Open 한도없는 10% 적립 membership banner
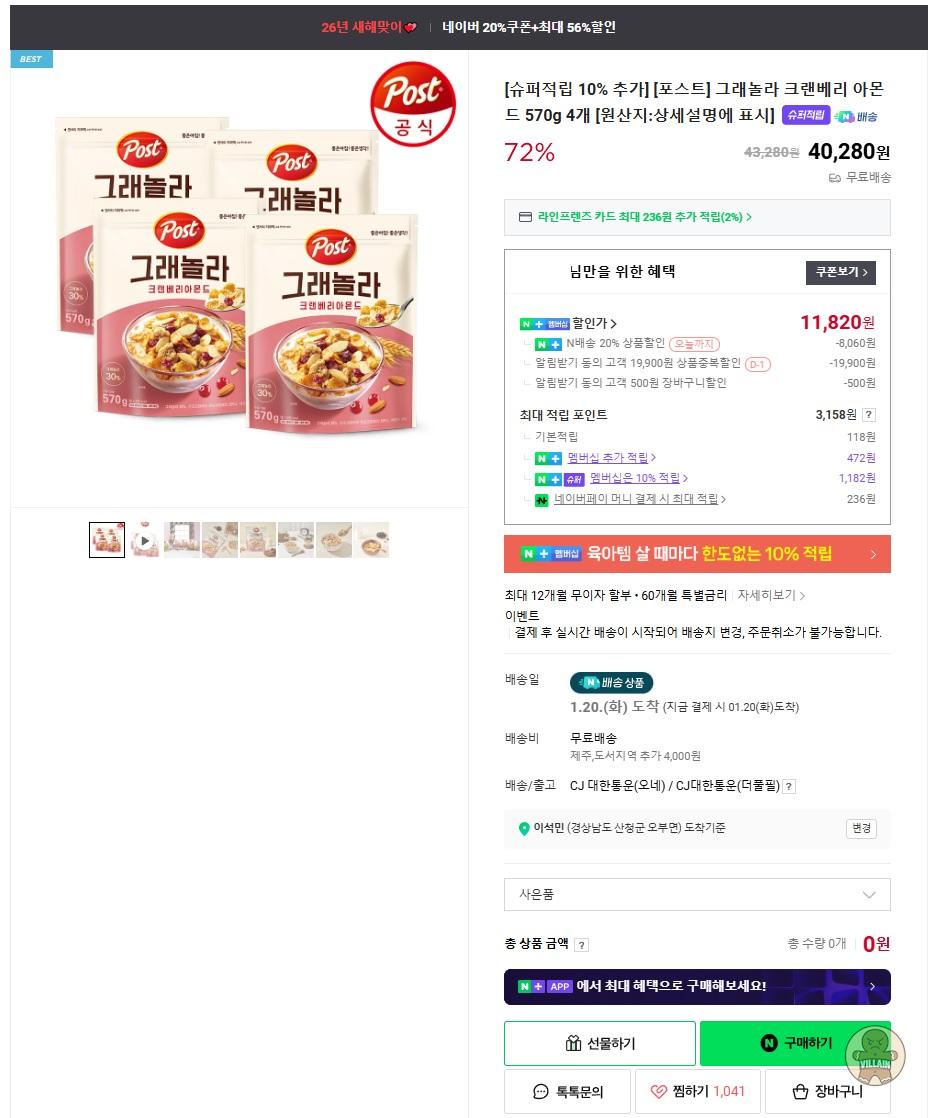The width and height of the screenshot is (937, 1118). tap(696, 554)
